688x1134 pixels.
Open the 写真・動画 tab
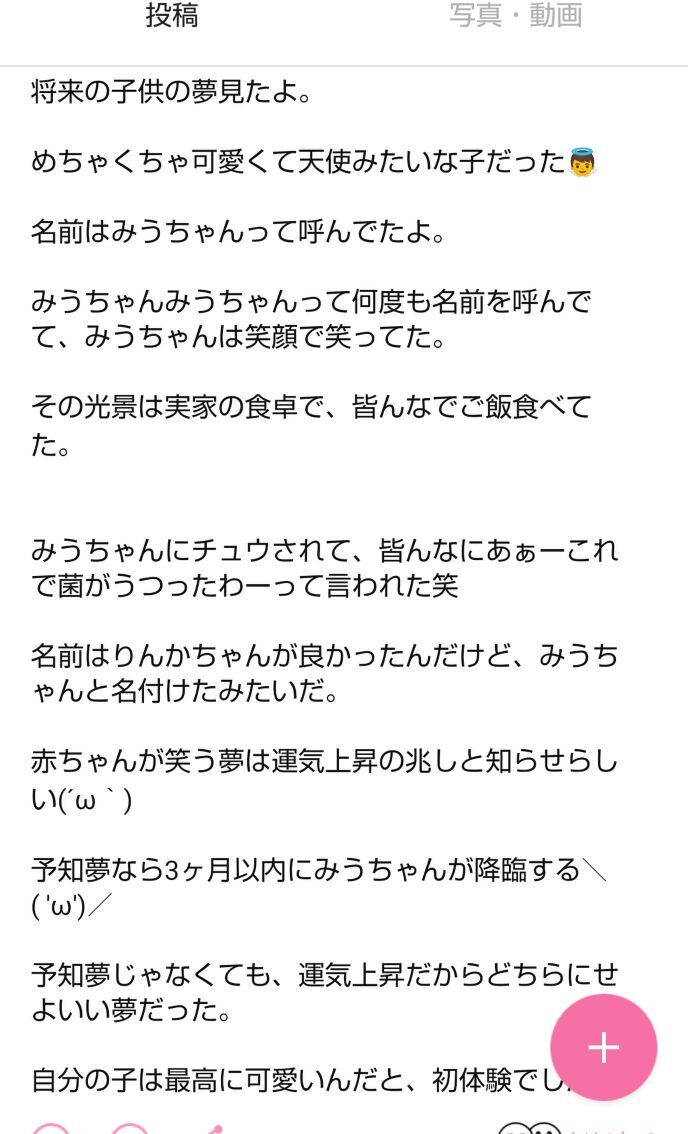click(515, 17)
